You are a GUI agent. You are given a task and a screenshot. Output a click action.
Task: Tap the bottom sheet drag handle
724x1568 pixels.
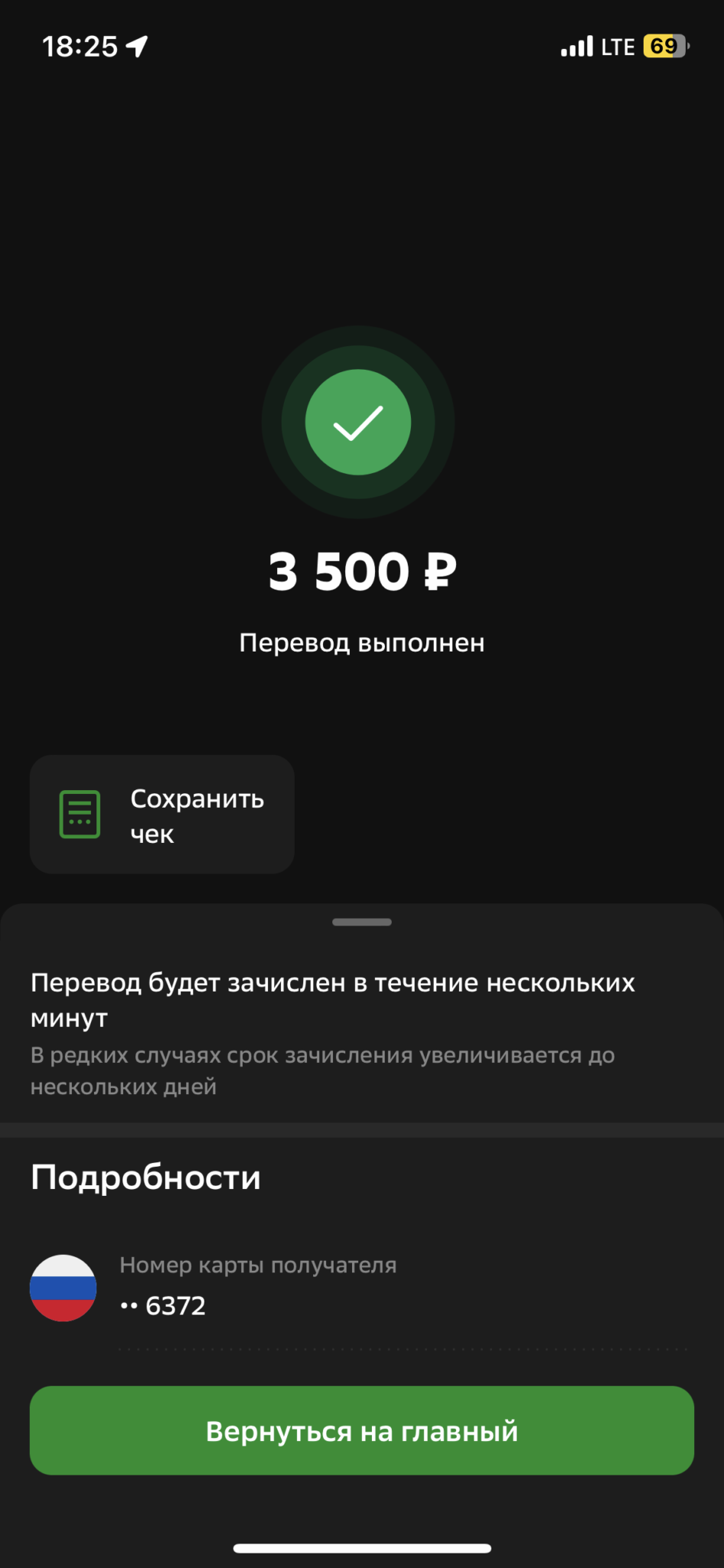(x=362, y=922)
